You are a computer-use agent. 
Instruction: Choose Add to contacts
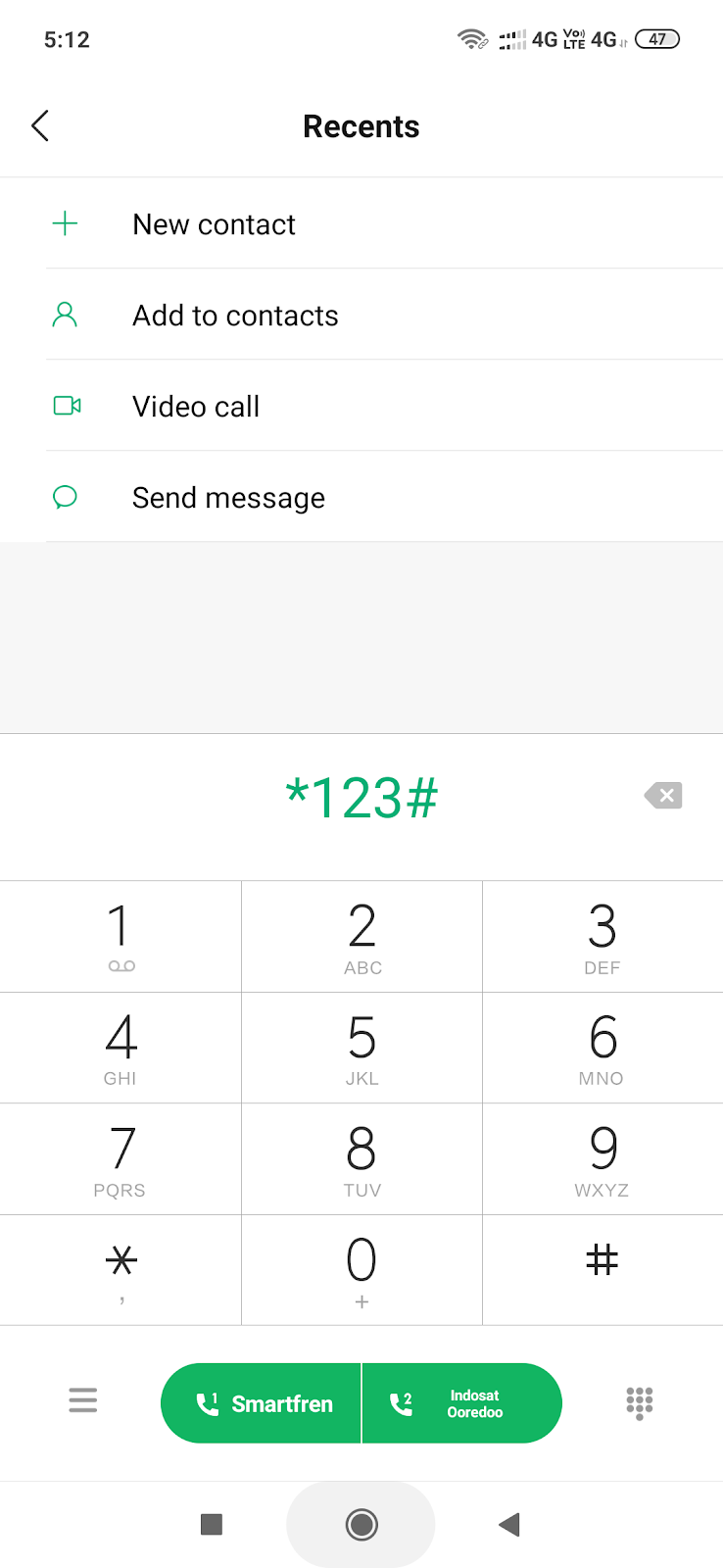(x=235, y=316)
